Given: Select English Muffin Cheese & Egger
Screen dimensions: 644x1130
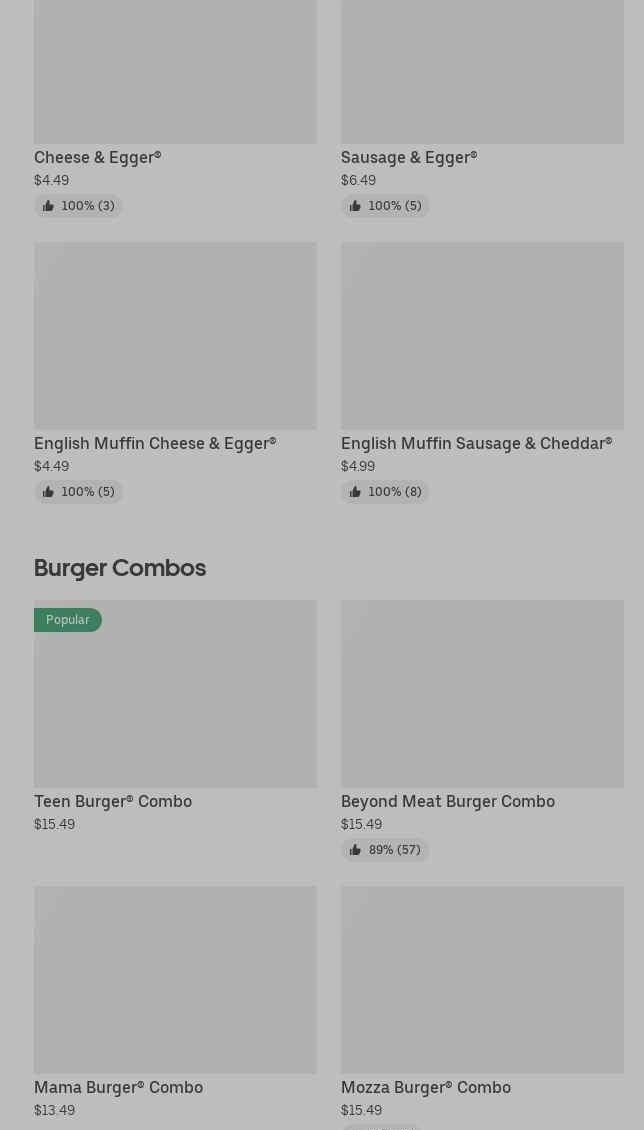Looking at the screenshot, I should point(175,373).
